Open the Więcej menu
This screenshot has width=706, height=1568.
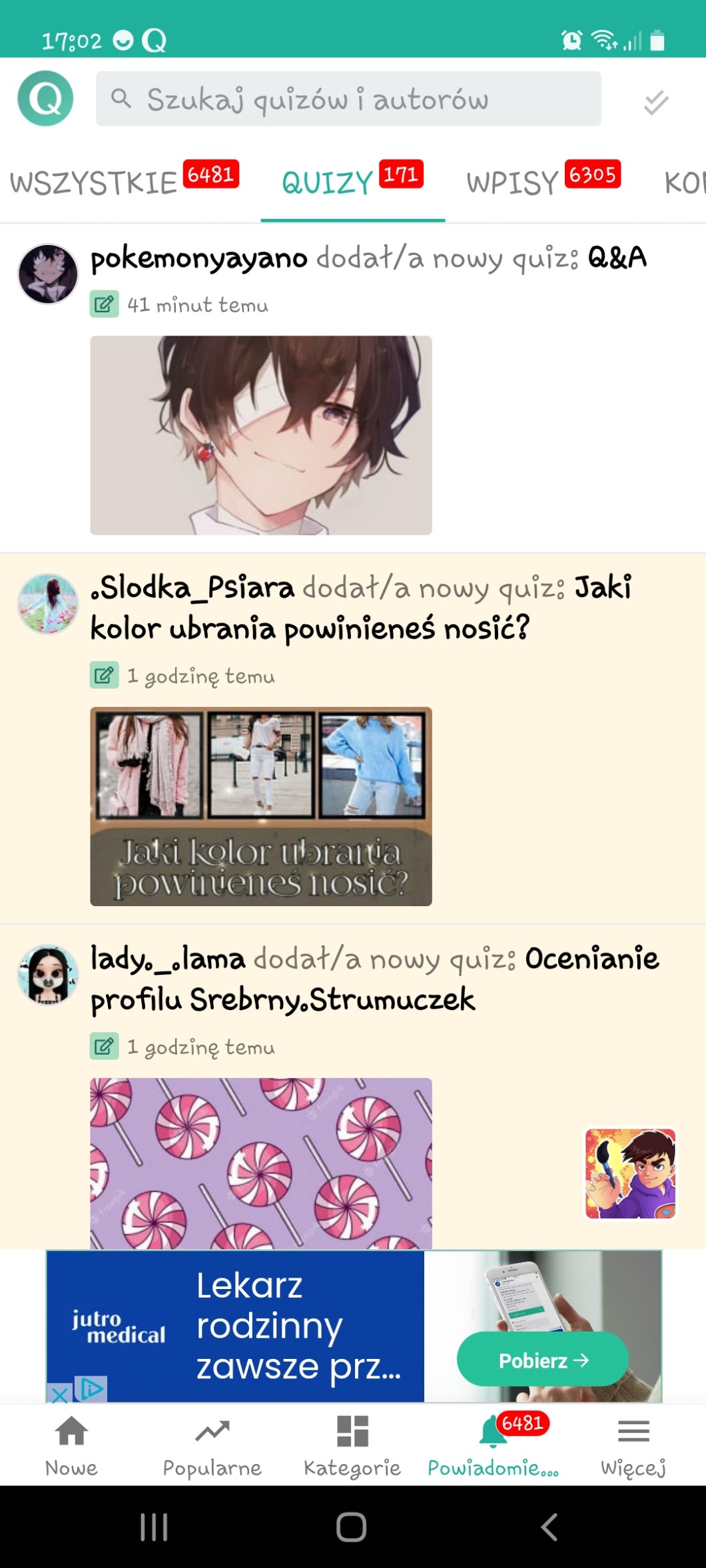[x=633, y=1445]
